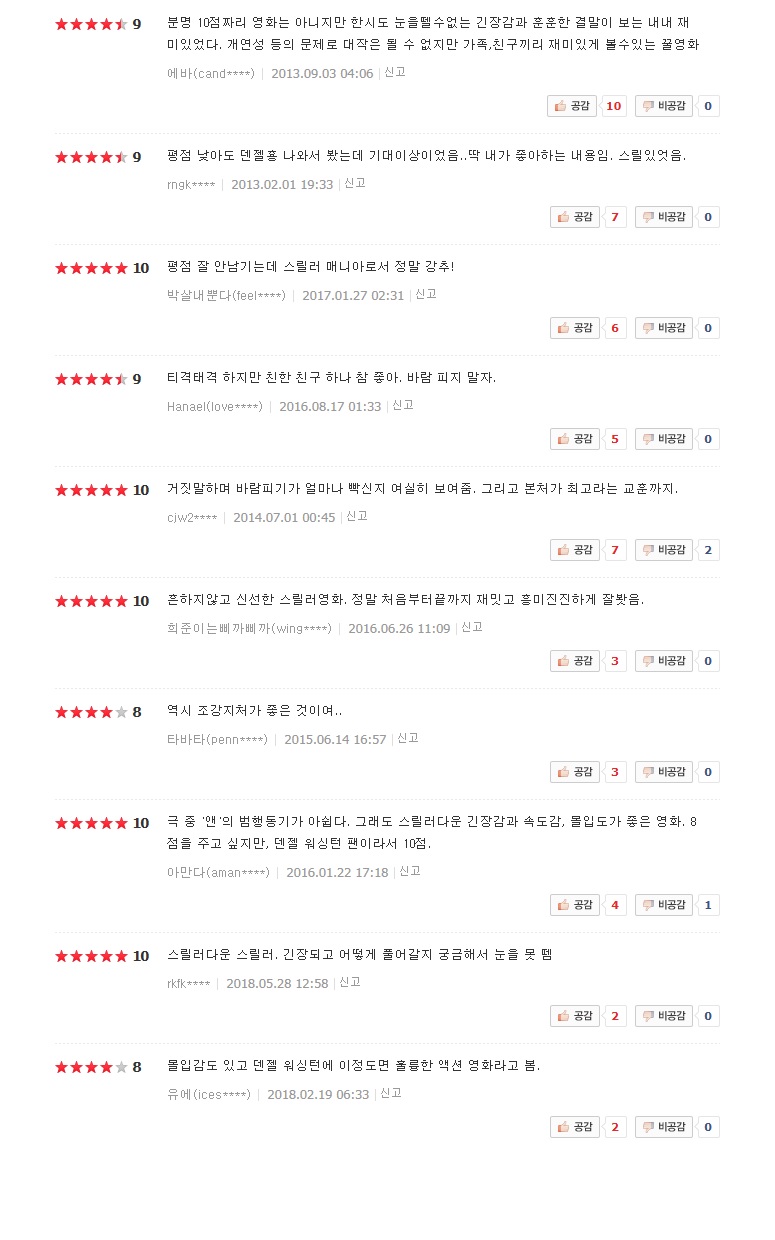Tap 비공감 on 에바(cand****) review

[664, 106]
